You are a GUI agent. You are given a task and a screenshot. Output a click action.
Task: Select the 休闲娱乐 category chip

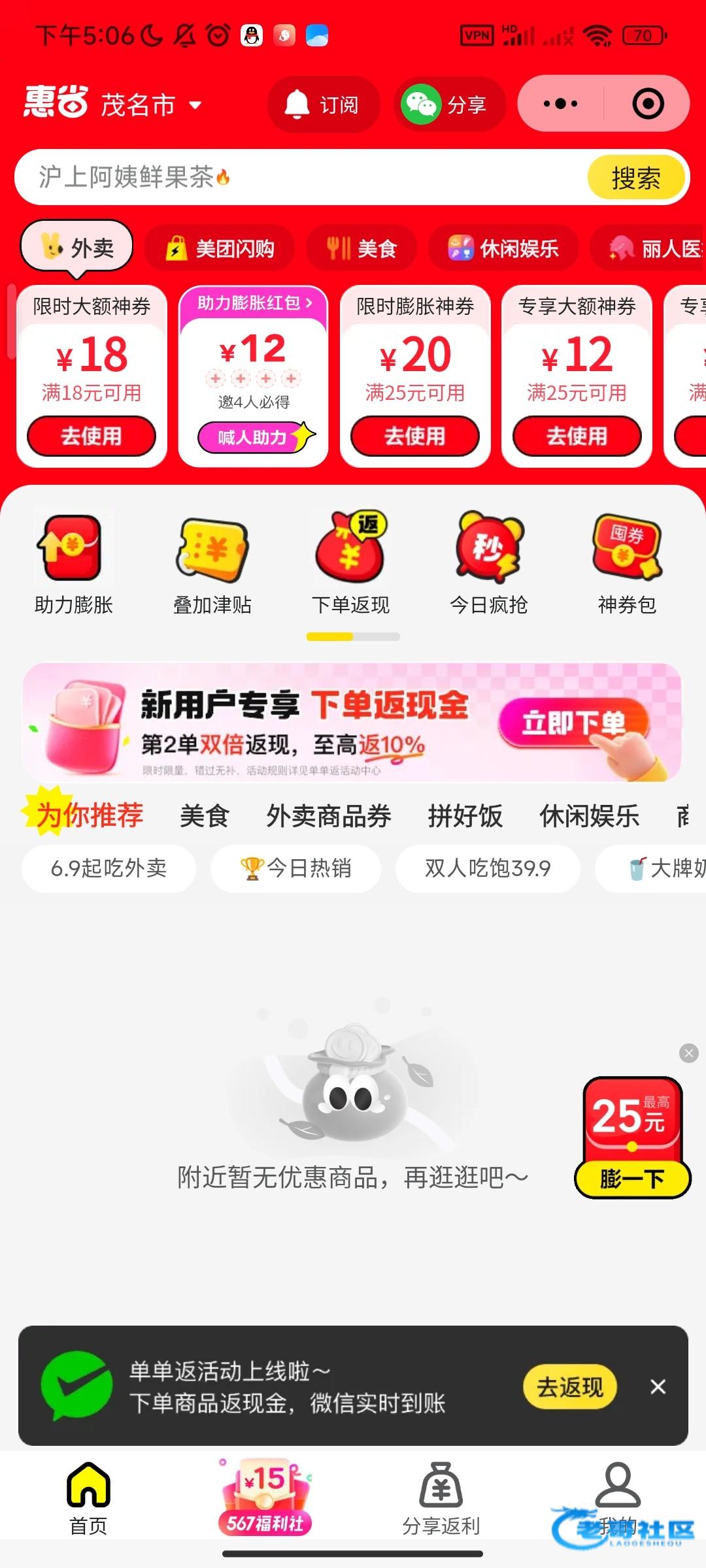click(503, 248)
